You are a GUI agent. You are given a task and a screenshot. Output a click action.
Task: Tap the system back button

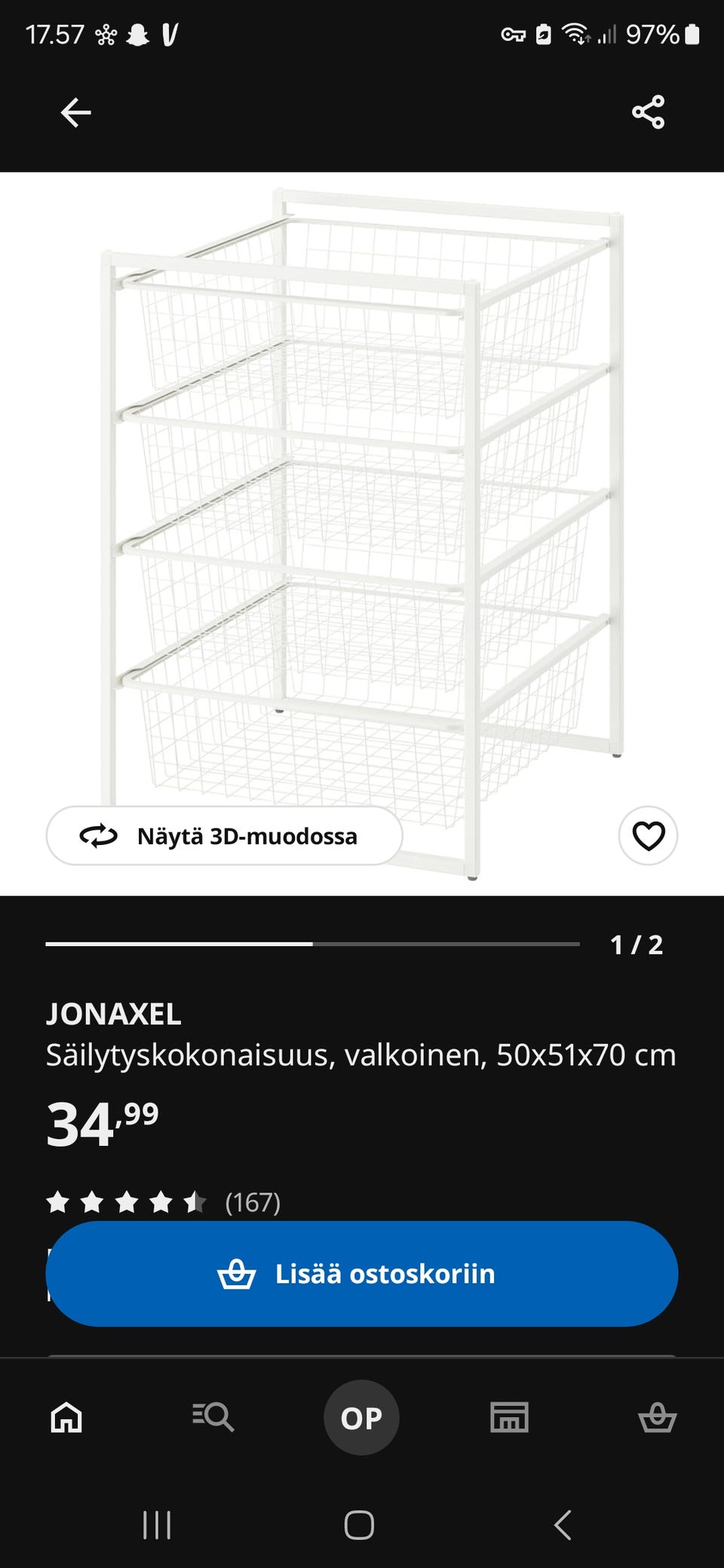pos(563,1525)
